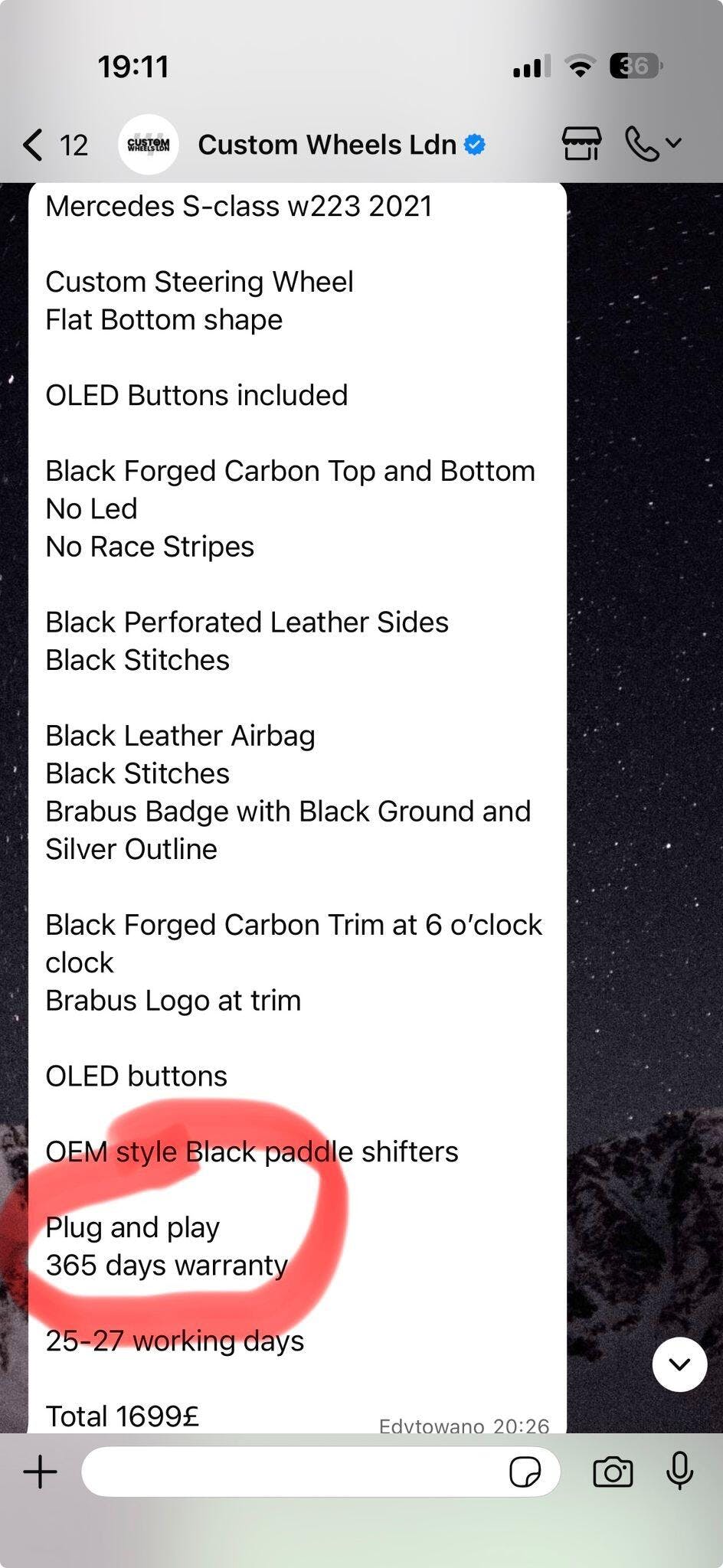
Task: Focus the message text field
Action: click(x=291, y=1472)
